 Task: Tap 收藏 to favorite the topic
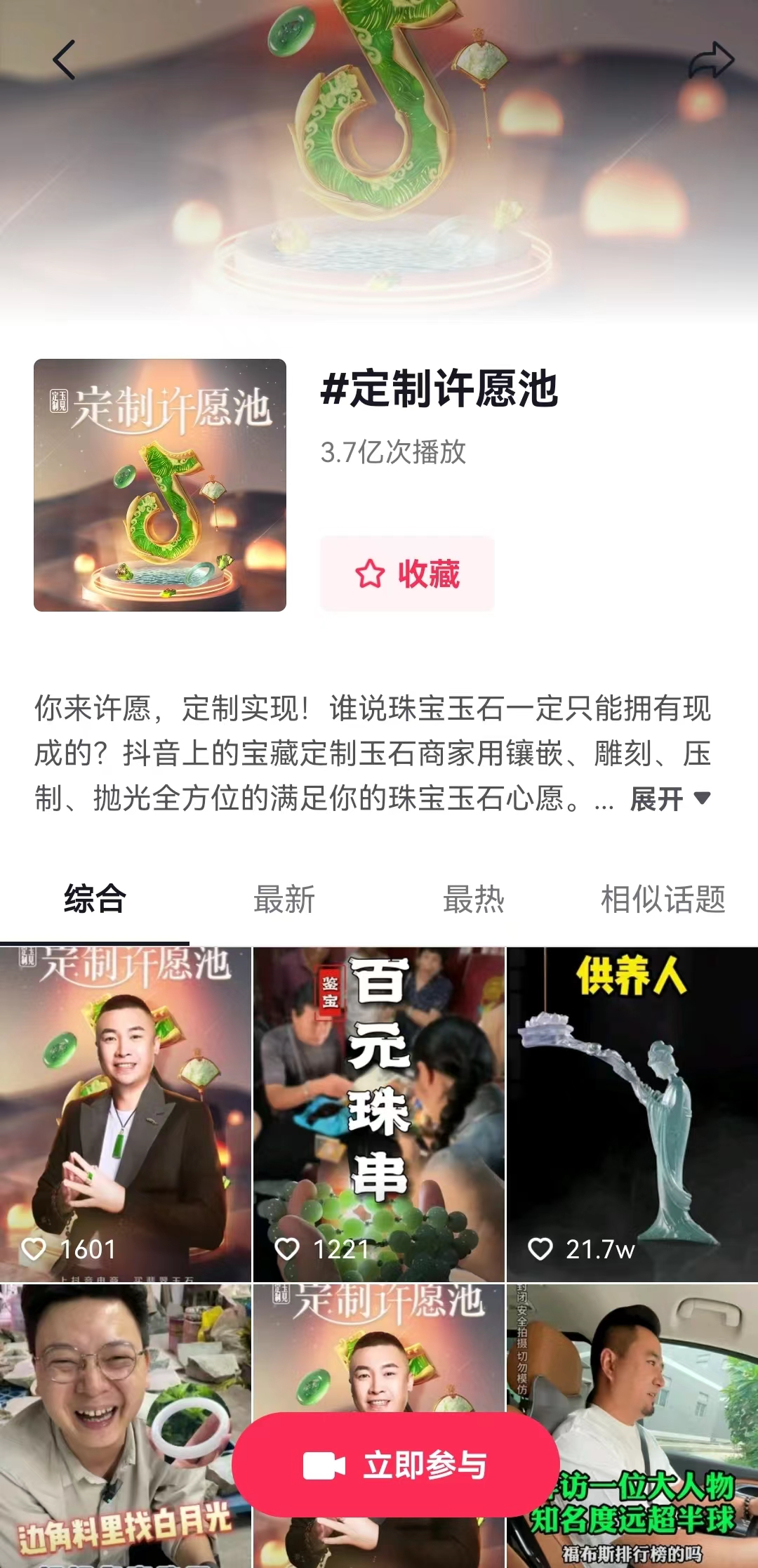(407, 574)
